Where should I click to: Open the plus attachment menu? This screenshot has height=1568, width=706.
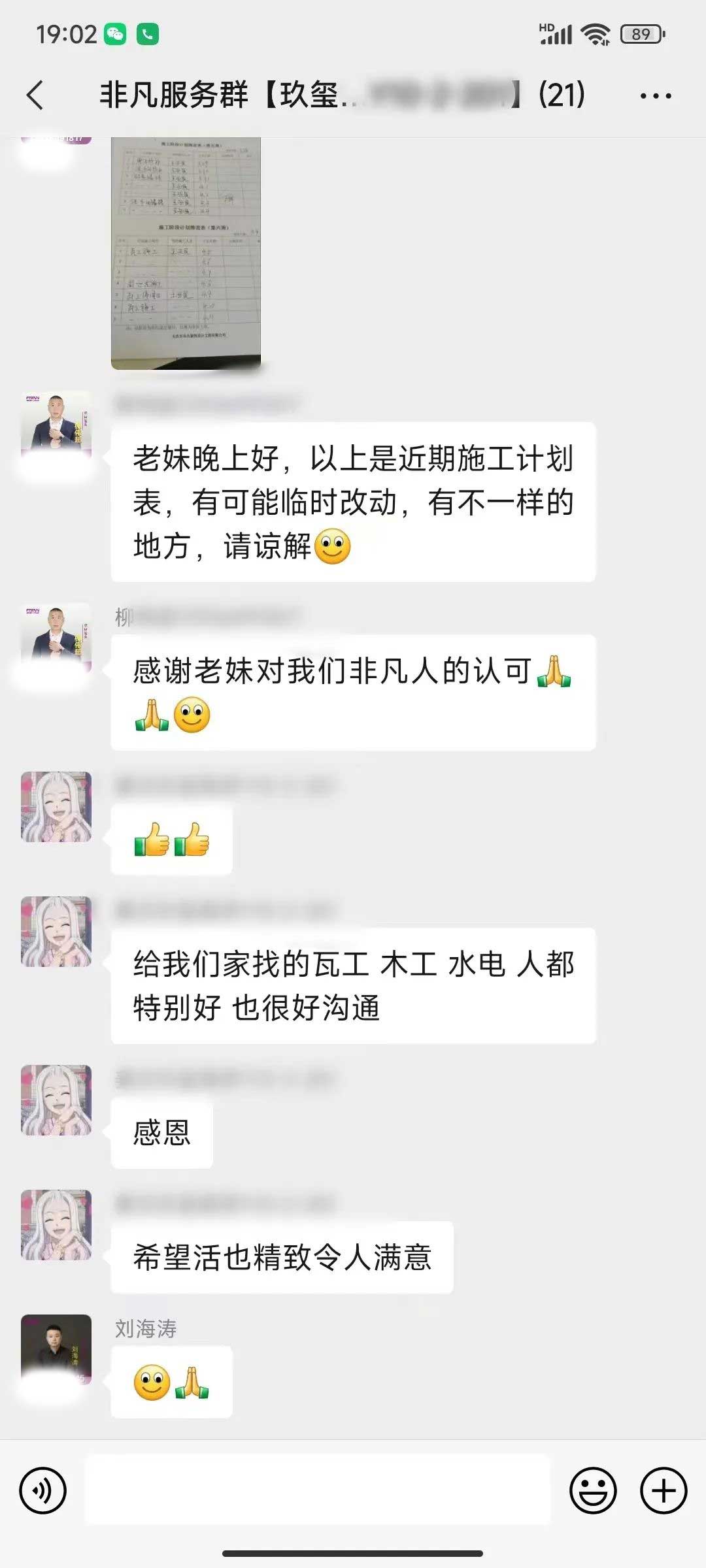click(x=663, y=1490)
